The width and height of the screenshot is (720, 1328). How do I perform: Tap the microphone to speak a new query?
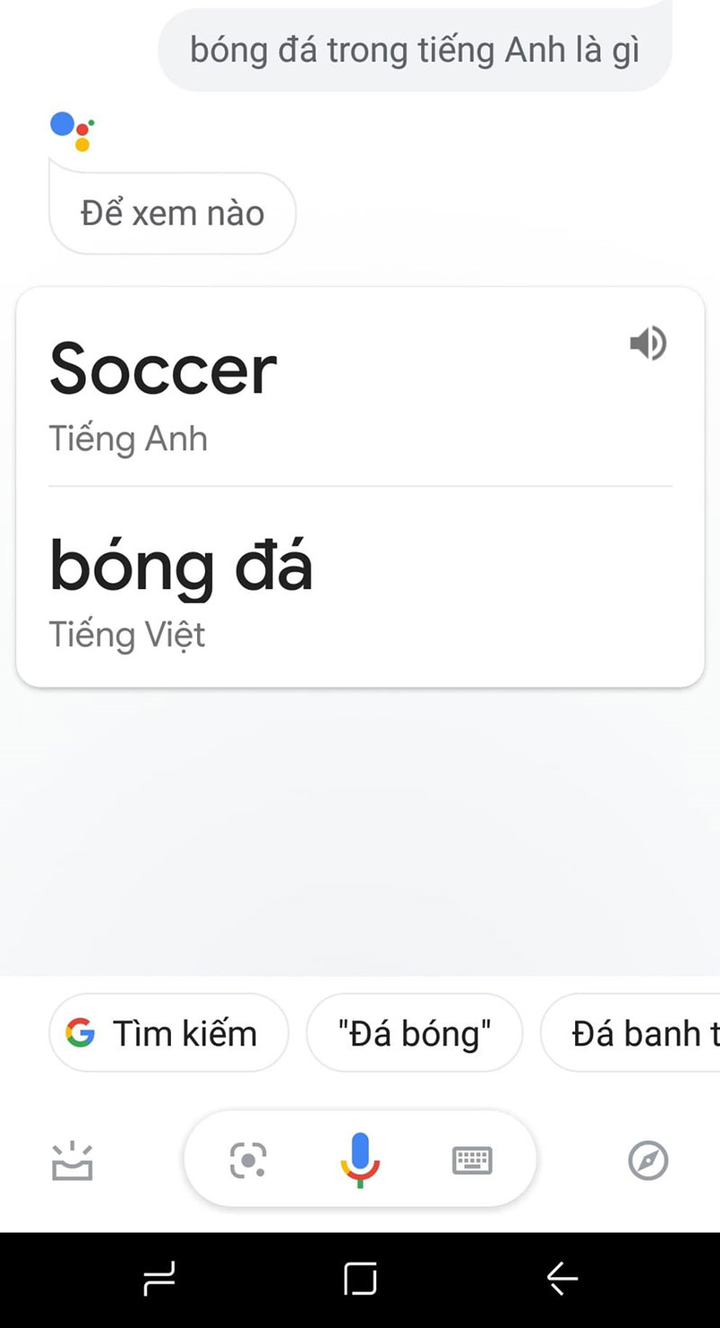point(360,1158)
